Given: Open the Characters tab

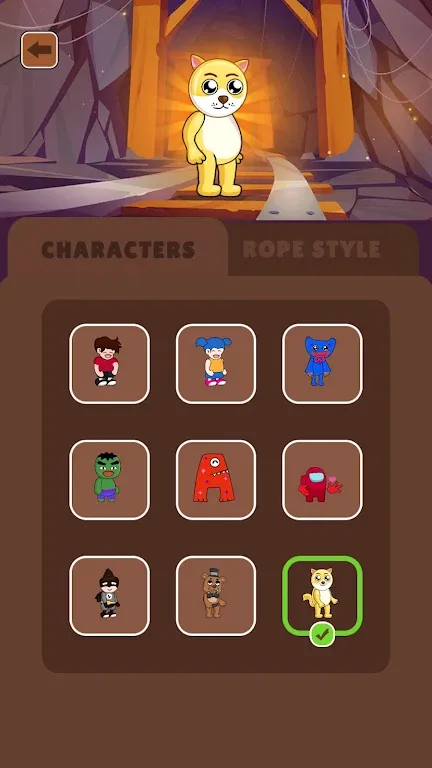Looking at the screenshot, I should click(x=118, y=249).
